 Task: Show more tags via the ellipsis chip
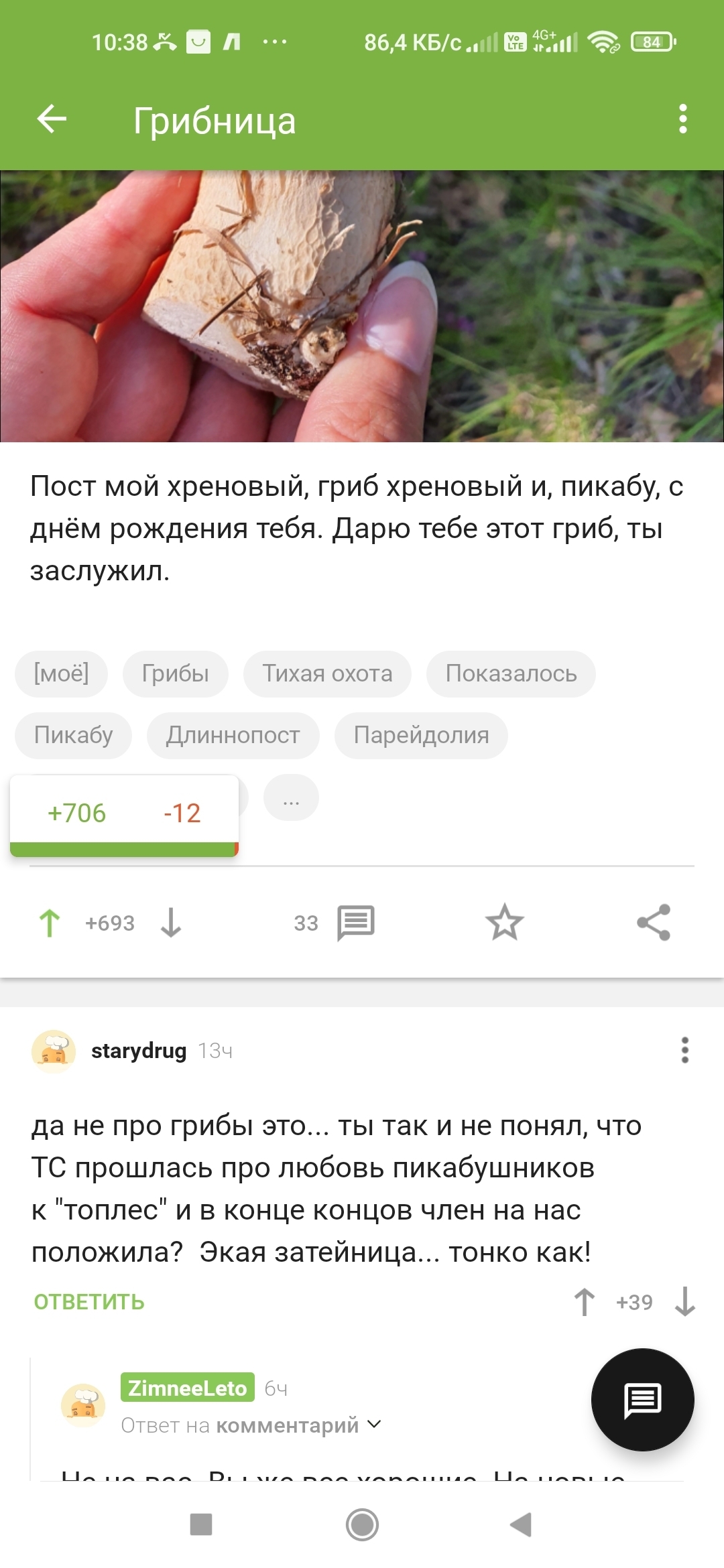(291, 797)
